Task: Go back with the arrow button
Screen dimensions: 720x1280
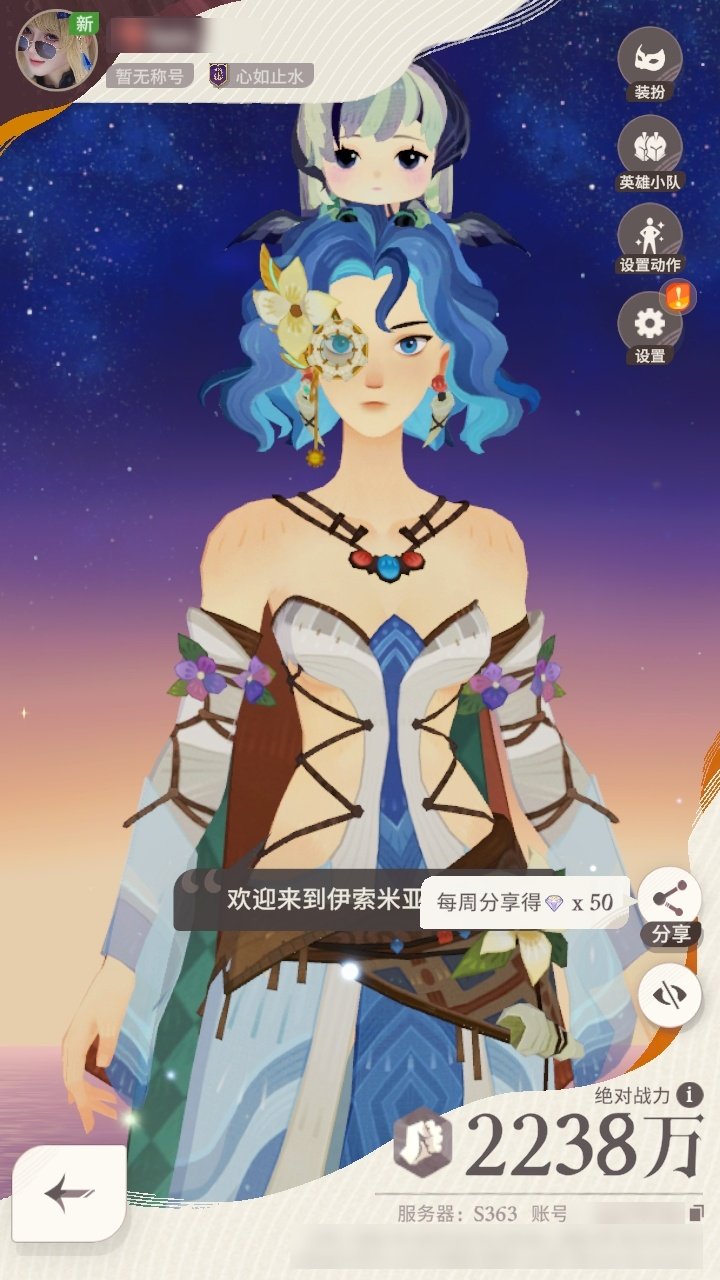Action: click(x=70, y=1192)
